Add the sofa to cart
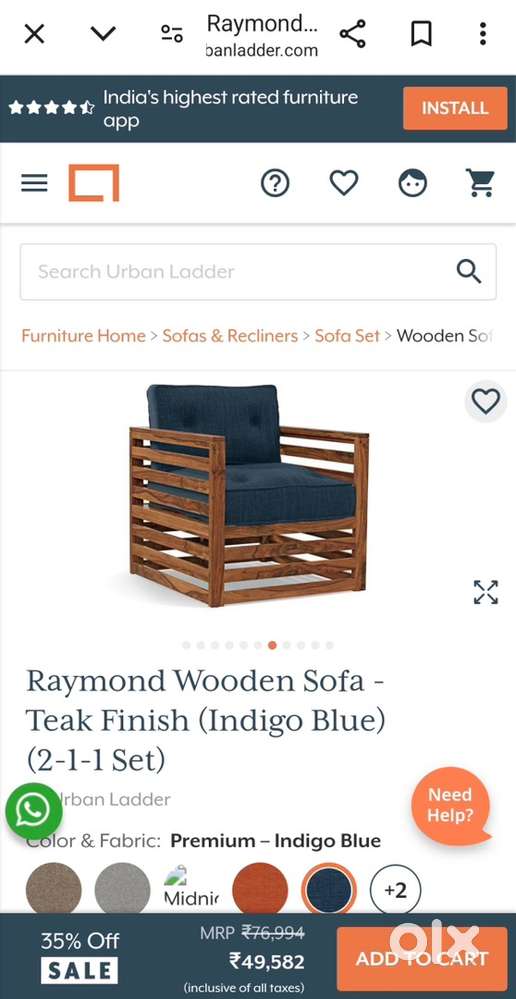The width and height of the screenshot is (516, 999). pyautogui.click(x=422, y=958)
